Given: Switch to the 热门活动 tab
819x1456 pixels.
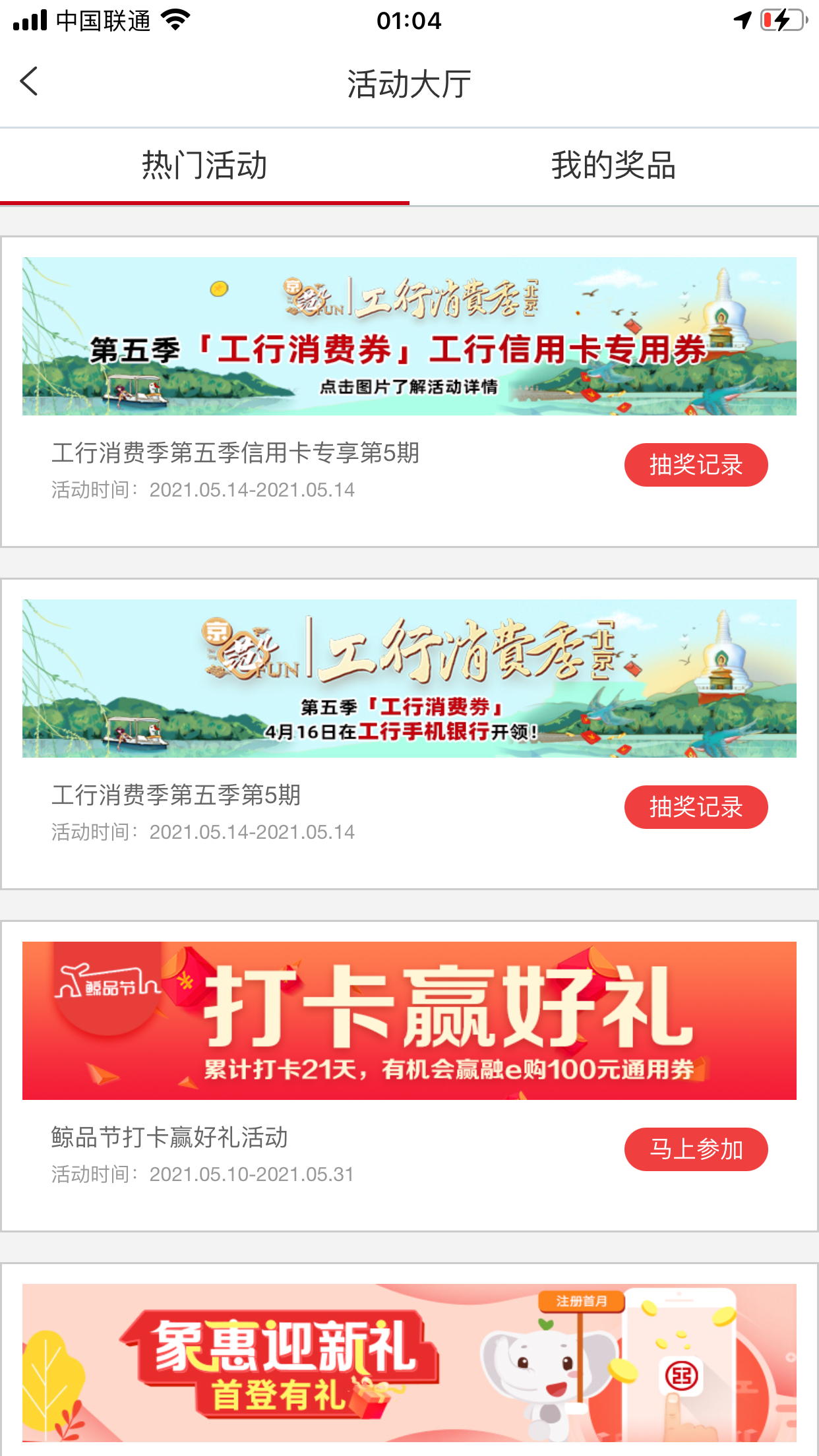Looking at the screenshot, I should tap(204, 166).
